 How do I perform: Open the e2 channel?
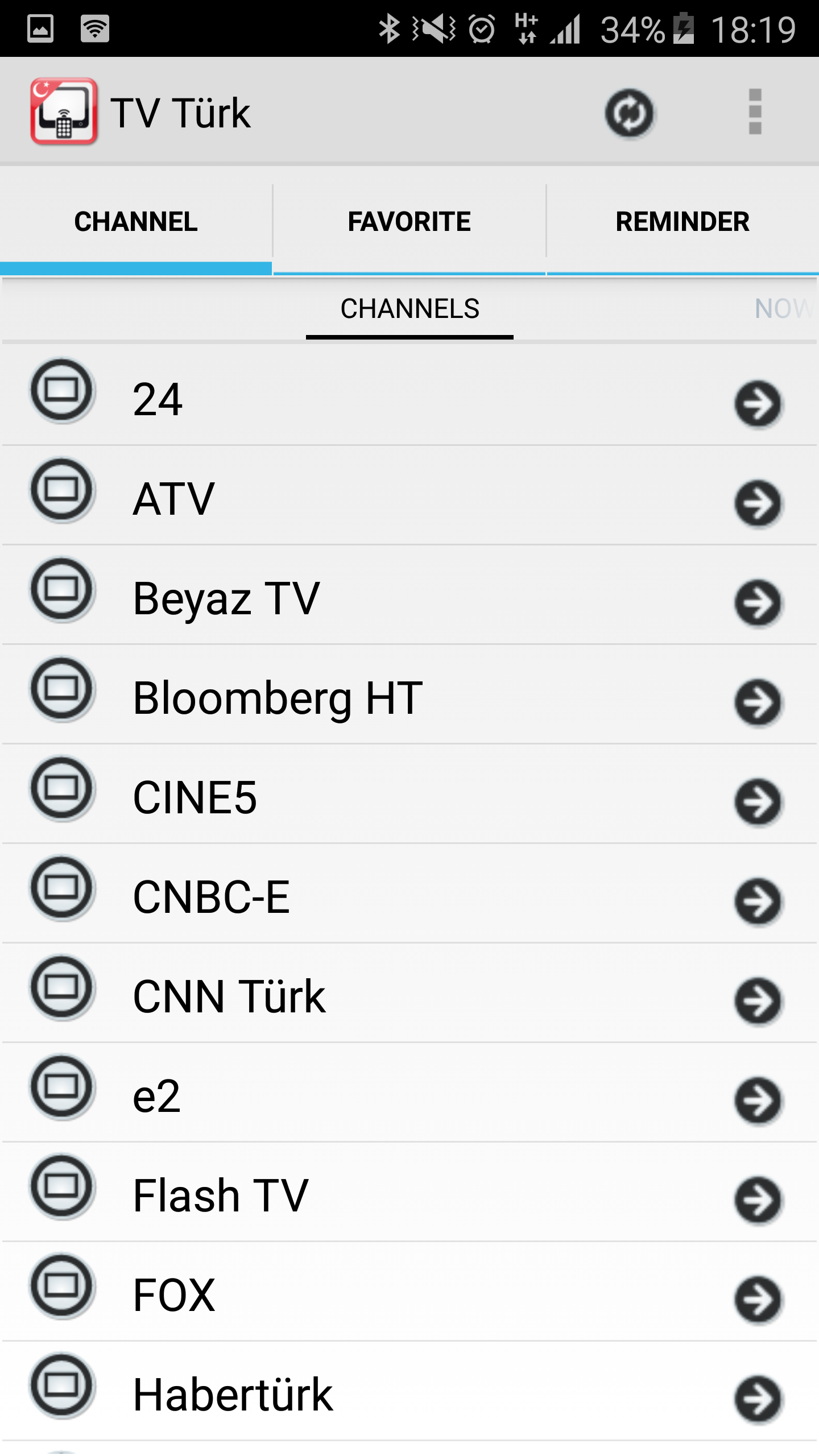tap(409, 1095)
